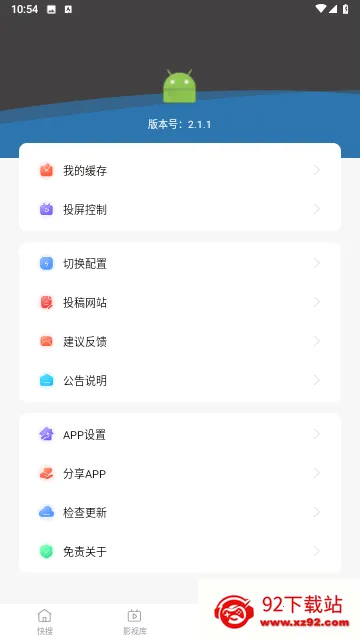
Task: Switch to the 影视库 tab
Action: point(135,622)
